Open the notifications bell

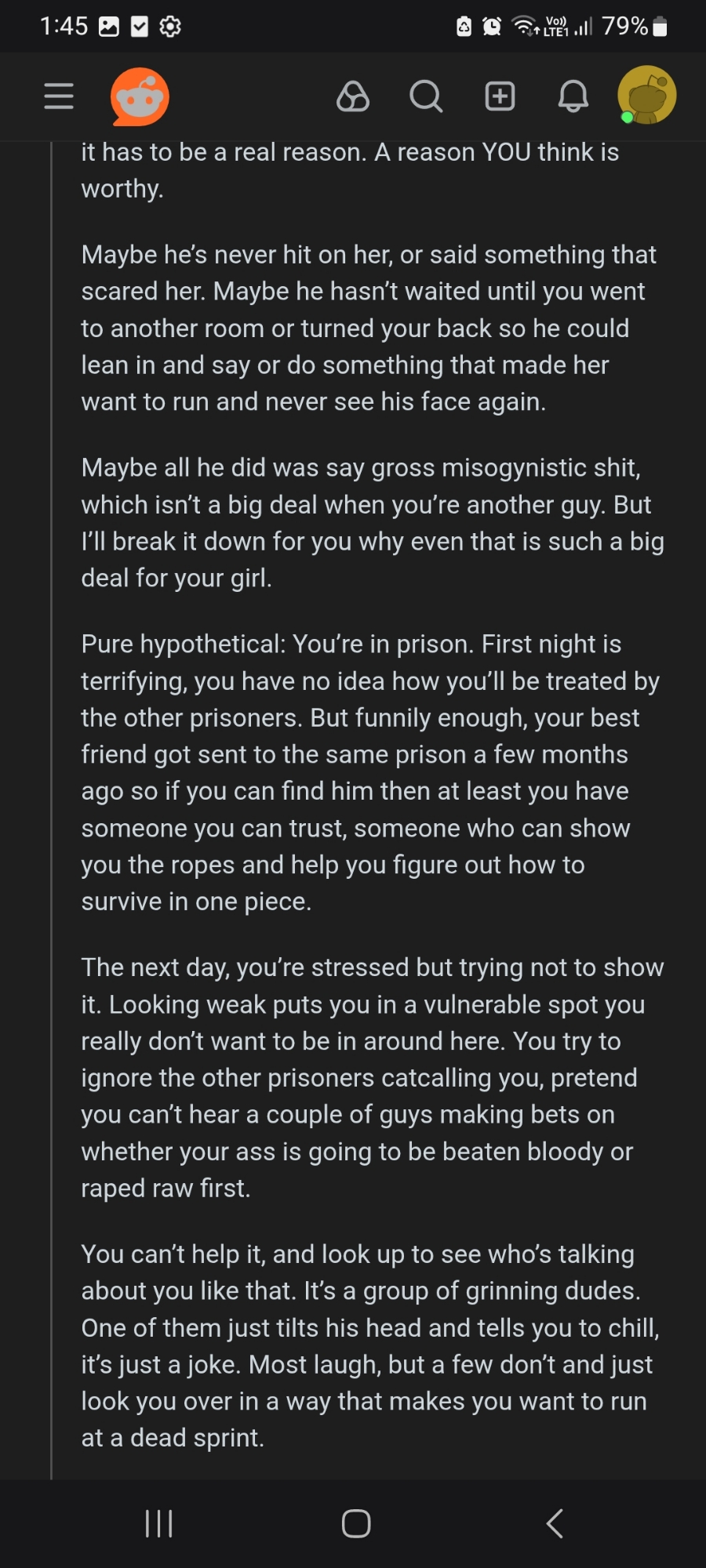(x=573, y=96)
